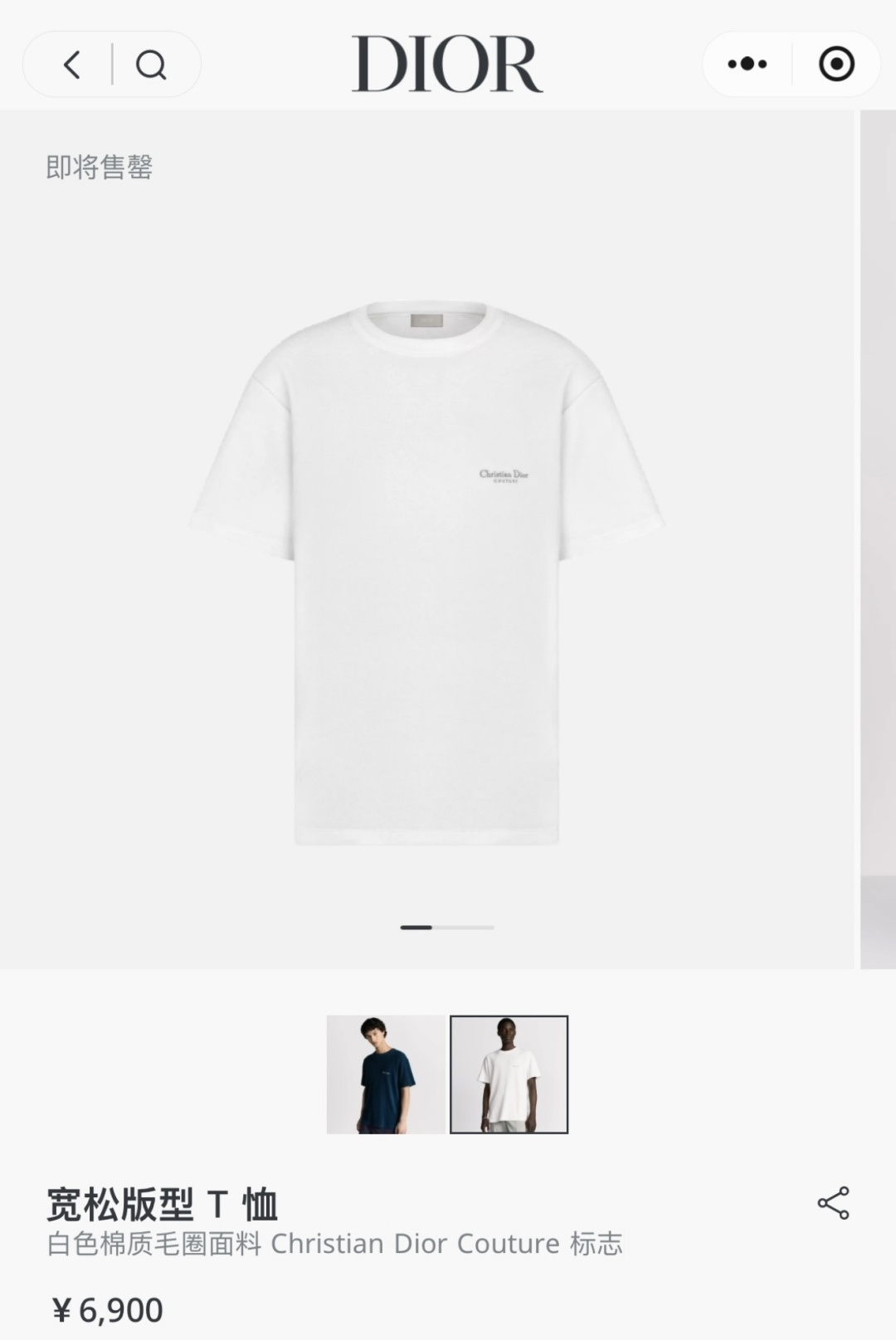Select the navy blue T-shirt color variant

click(x=386, y=1074)
